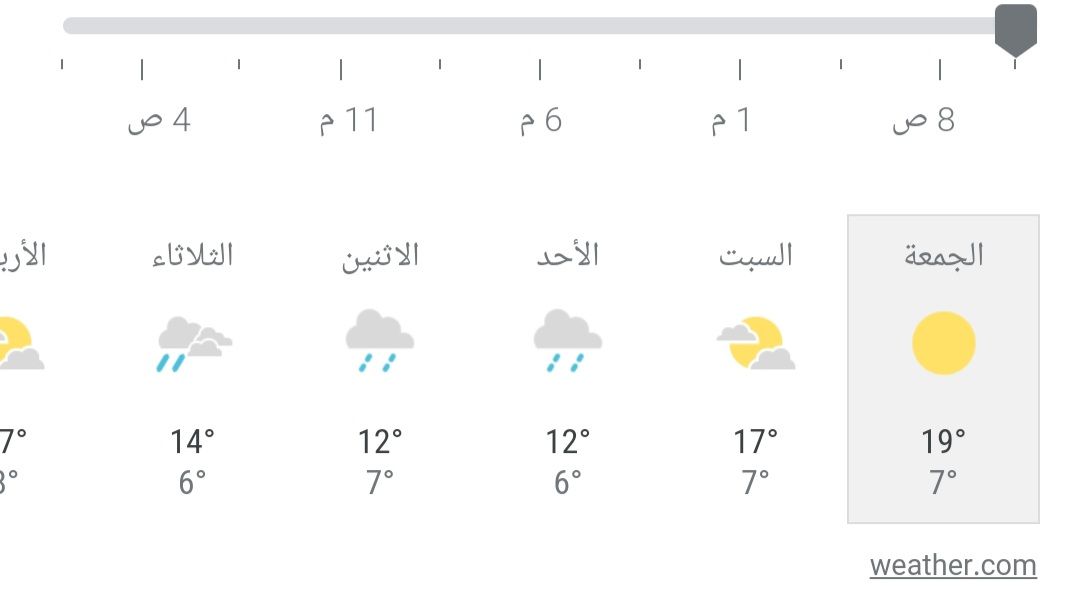Select Monday (الاثنين) forecast card

pyautogui.click(x=380, y=368)
